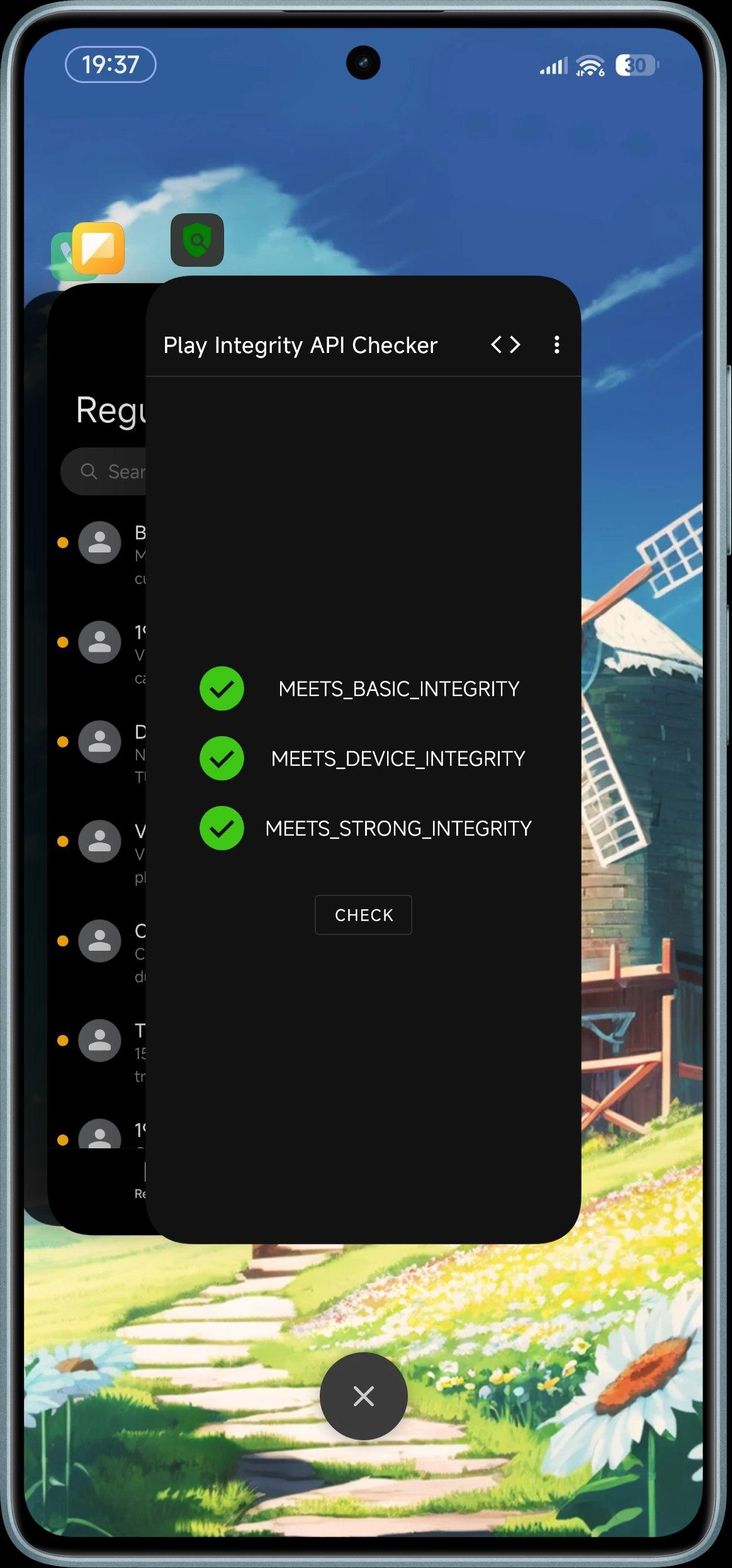The height and width of the screenshot is (1568, 732).
Task: Tap the orange notes app icon
Action: (98, 248)
